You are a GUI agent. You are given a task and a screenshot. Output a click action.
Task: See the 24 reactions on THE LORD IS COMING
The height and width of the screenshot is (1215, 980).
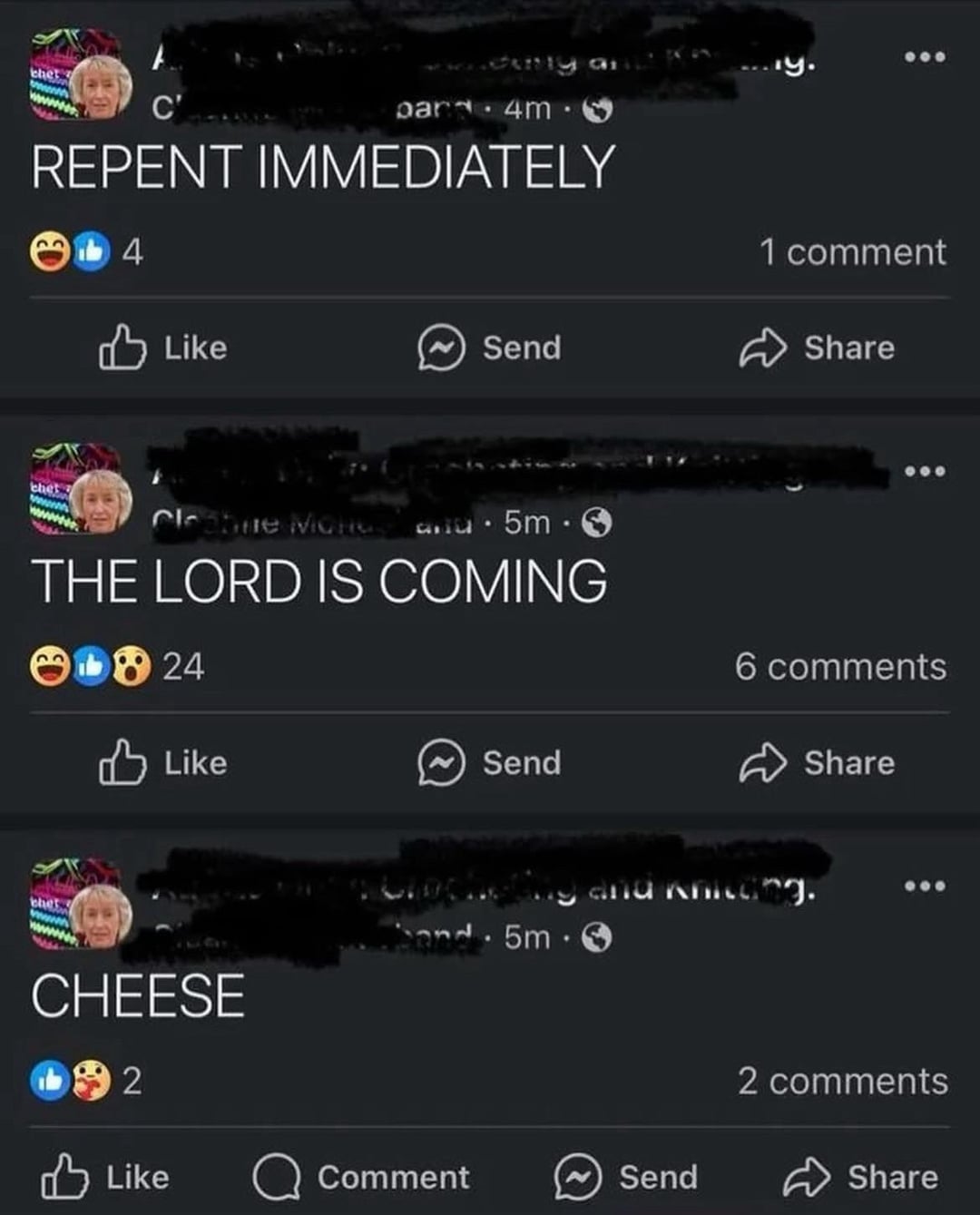[118, 667]
